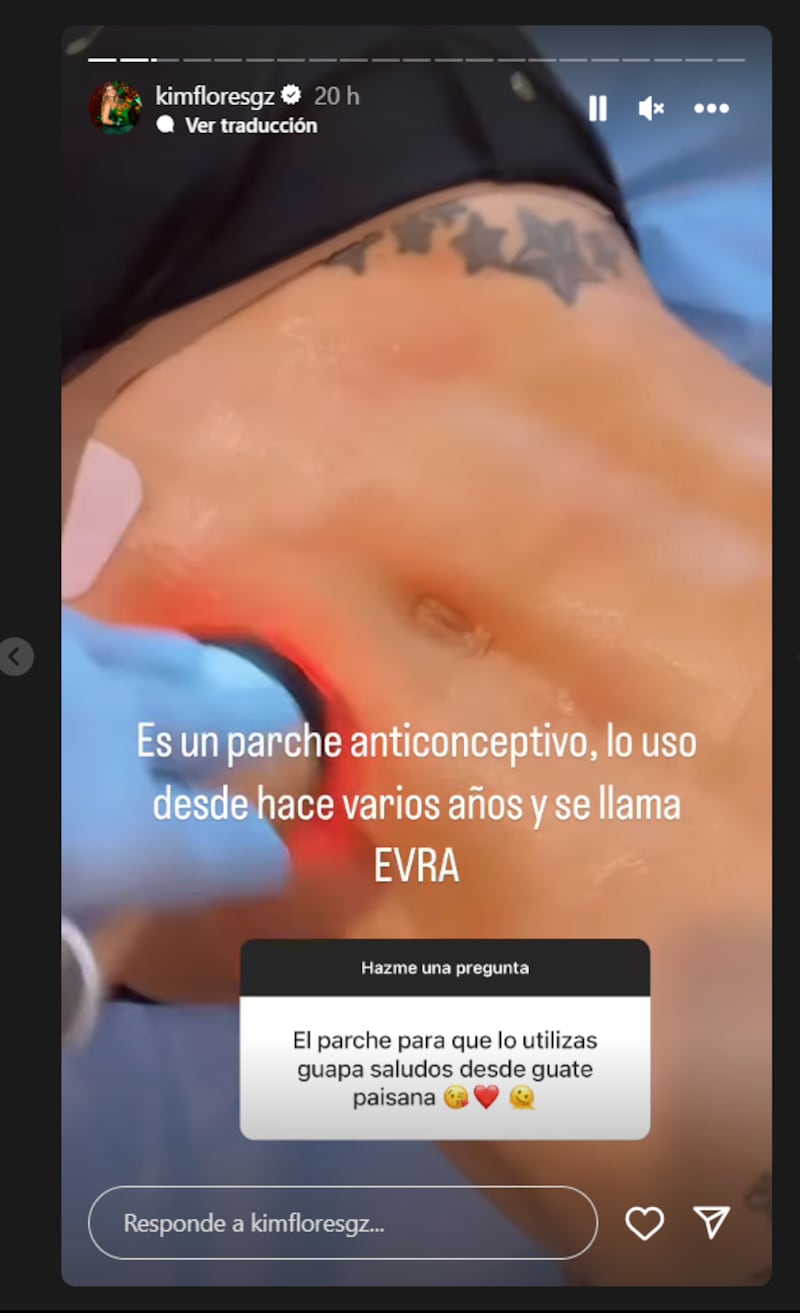
Task: Pause the story playback
Action: coord(598,108)
